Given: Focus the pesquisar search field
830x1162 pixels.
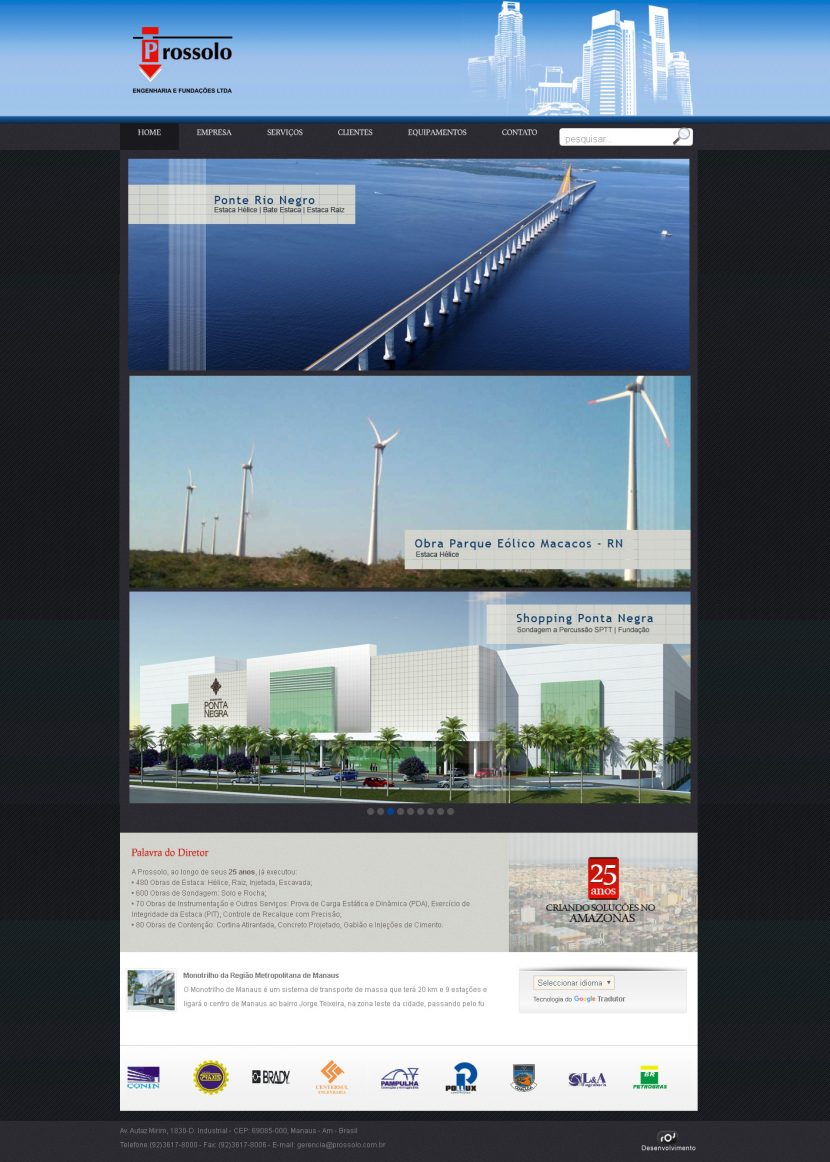Looking at the screenshot, I should [614, 138].
